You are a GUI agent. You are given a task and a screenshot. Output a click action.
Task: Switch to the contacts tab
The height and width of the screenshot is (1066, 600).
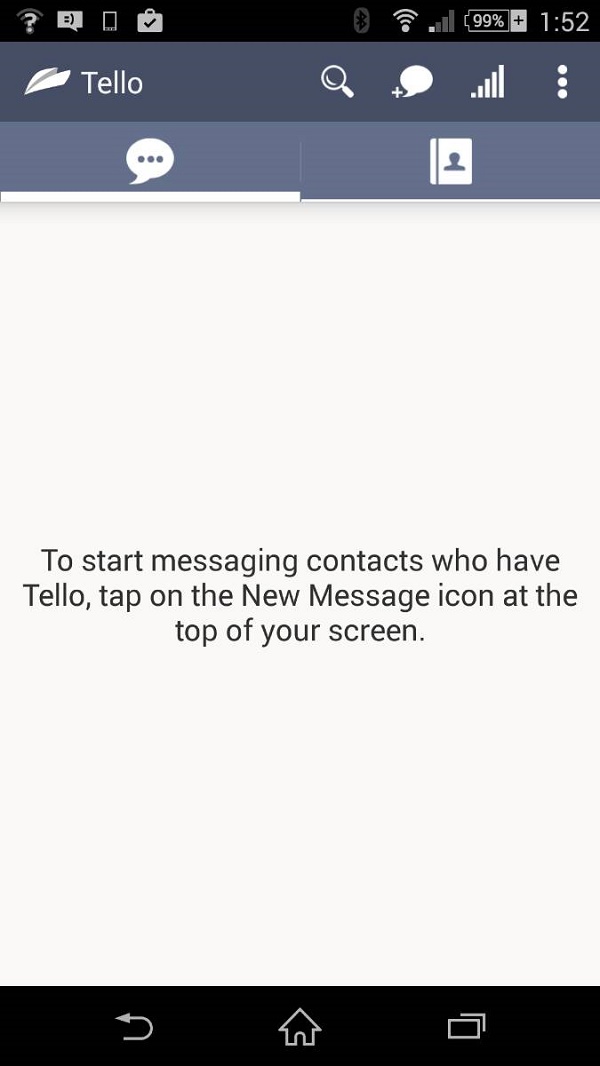coord(450,161)
